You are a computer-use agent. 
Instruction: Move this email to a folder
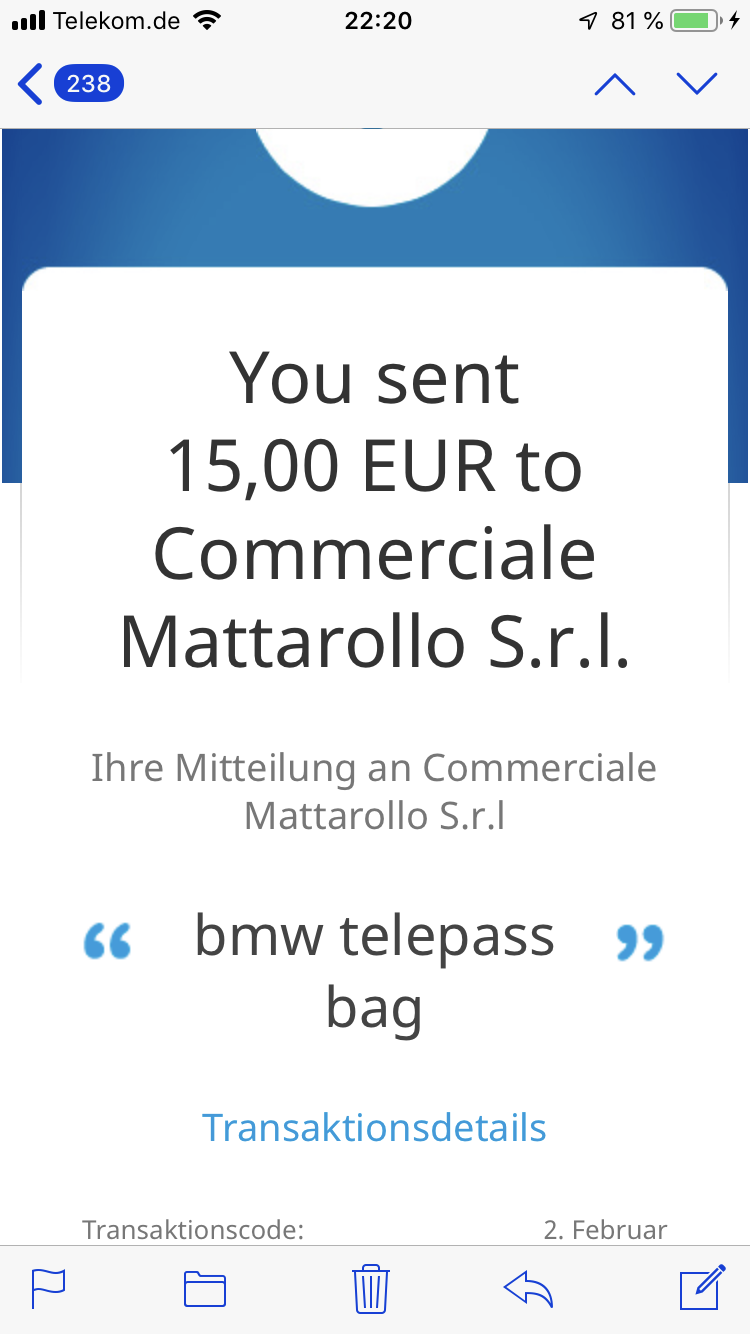coord(205,1288)
